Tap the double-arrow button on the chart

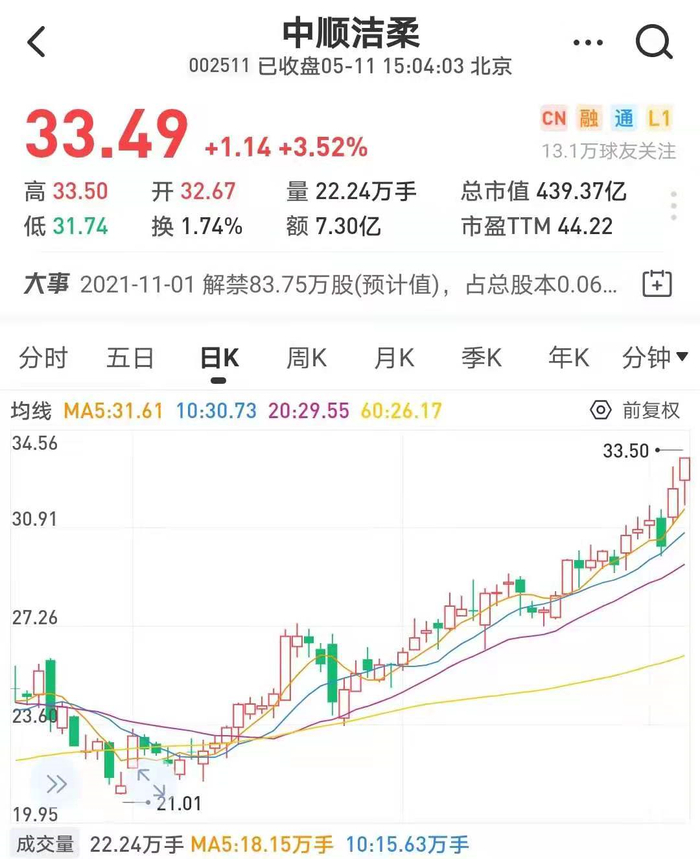tap(56, 784)
